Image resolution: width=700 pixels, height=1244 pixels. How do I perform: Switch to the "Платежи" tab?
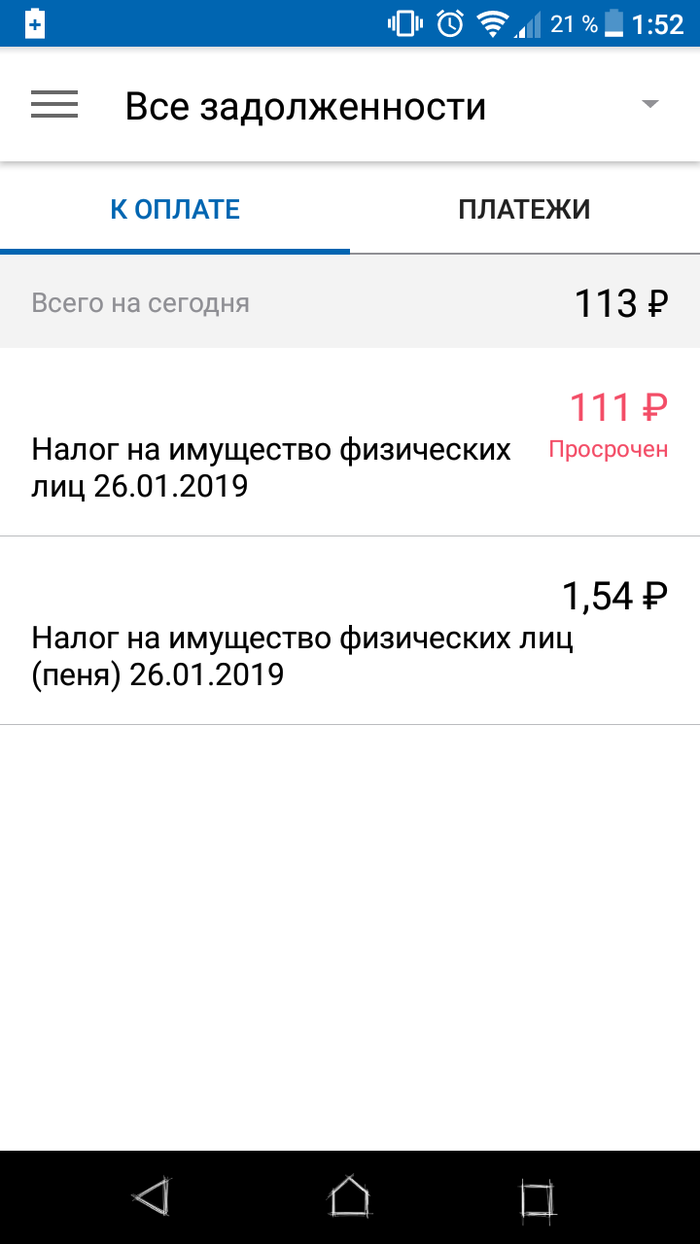click(524, 210)
